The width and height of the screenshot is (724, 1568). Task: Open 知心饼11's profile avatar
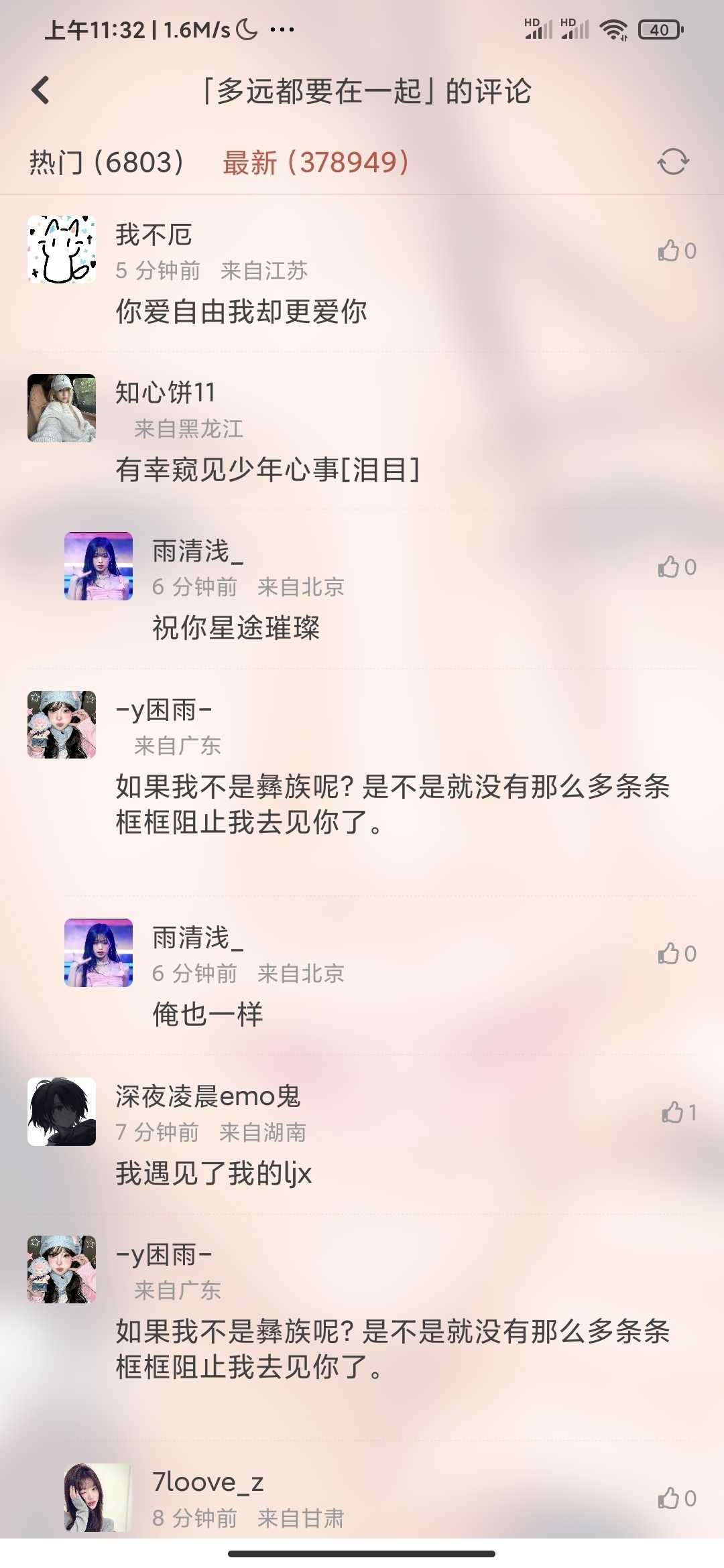click(x=62, y=408)
